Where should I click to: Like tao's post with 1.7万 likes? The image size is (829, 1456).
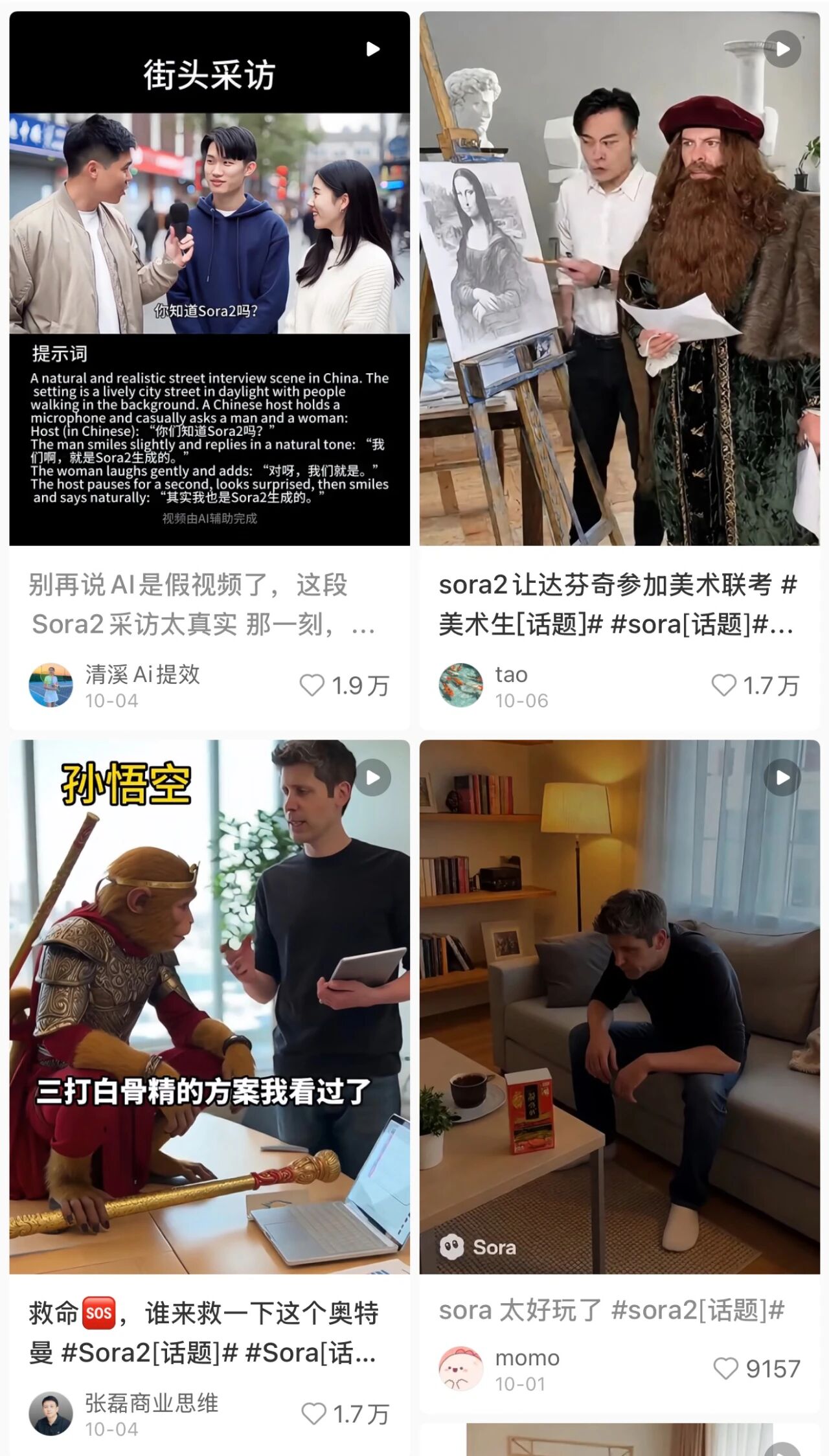click(x=724, y=685)
